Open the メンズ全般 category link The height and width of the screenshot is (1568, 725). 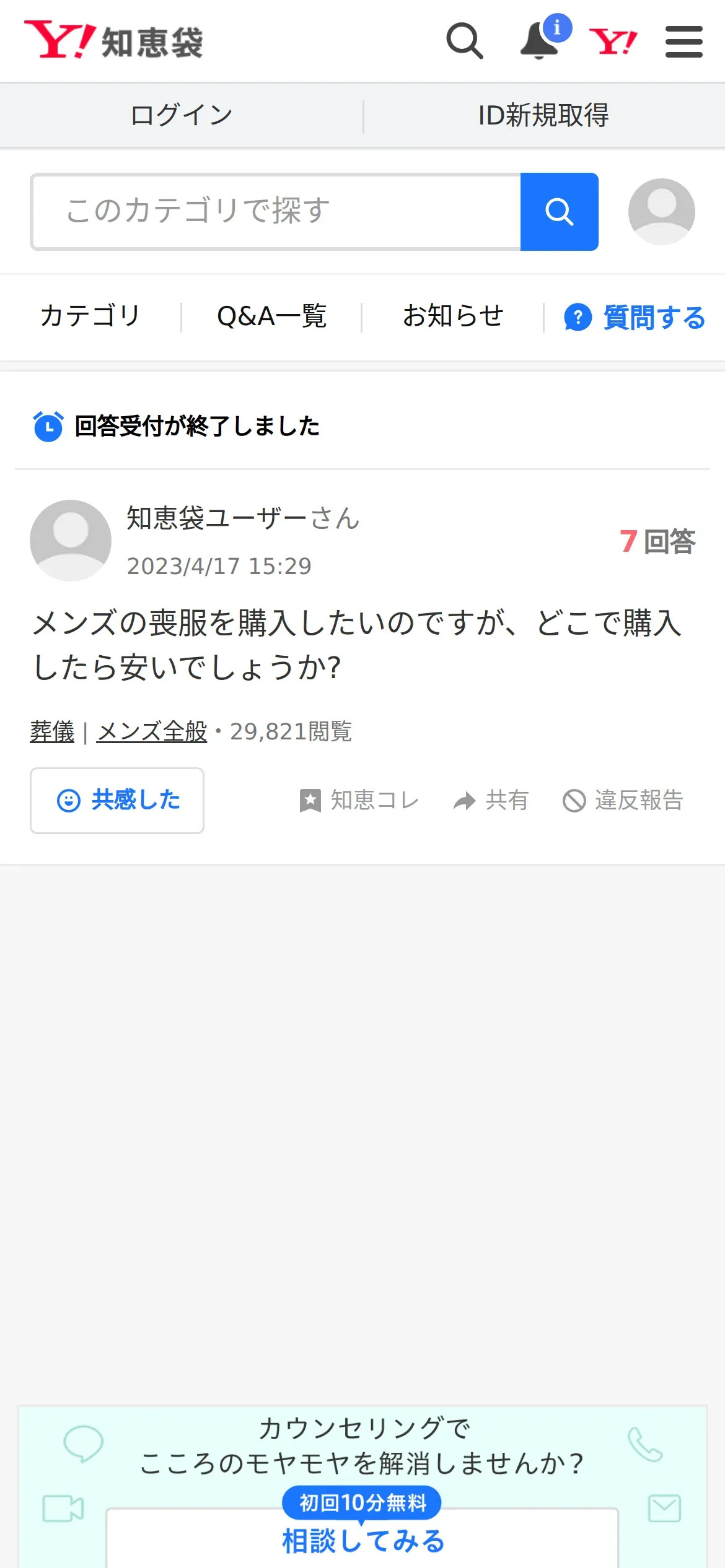click(x=152, y=731)
